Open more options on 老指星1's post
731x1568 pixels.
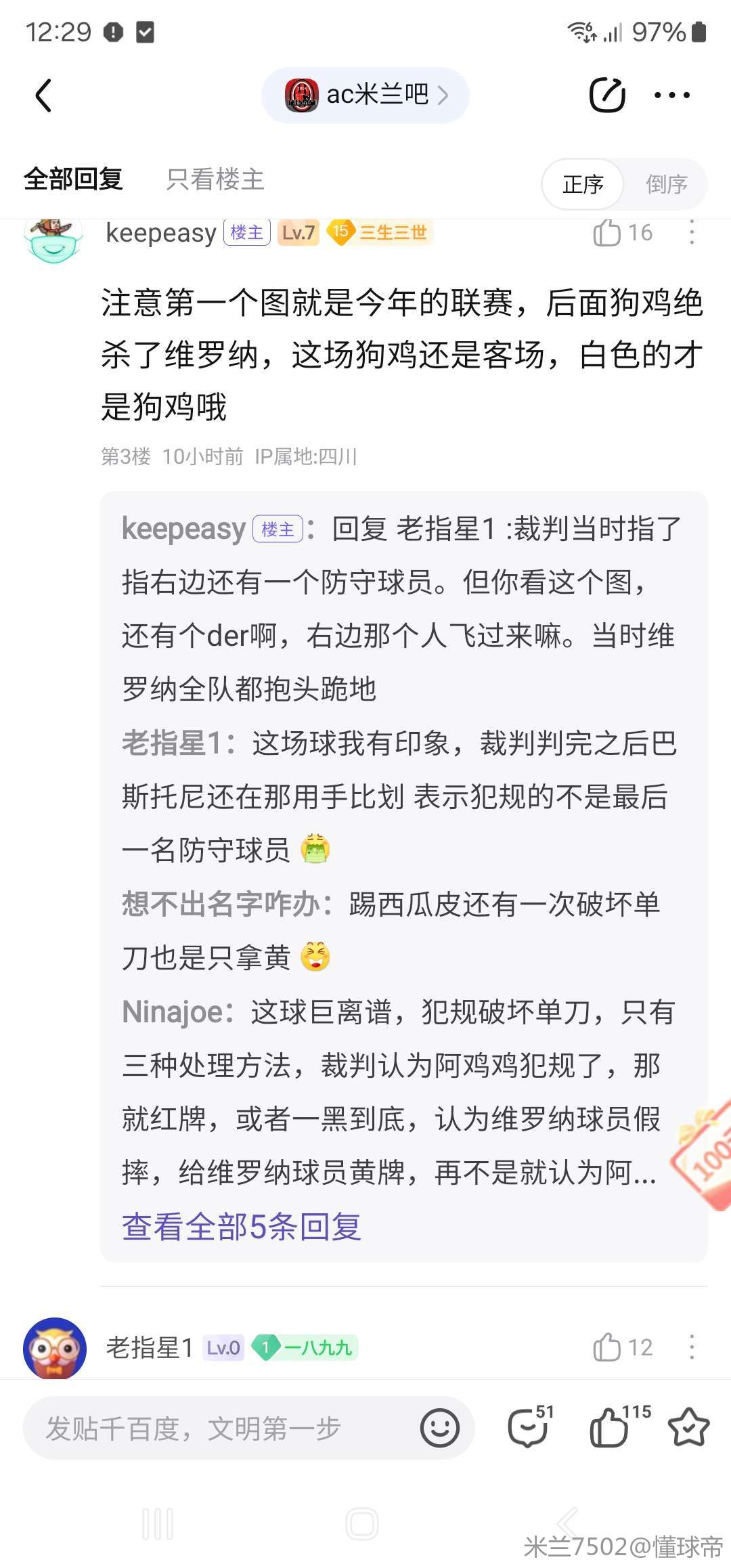691,1347
